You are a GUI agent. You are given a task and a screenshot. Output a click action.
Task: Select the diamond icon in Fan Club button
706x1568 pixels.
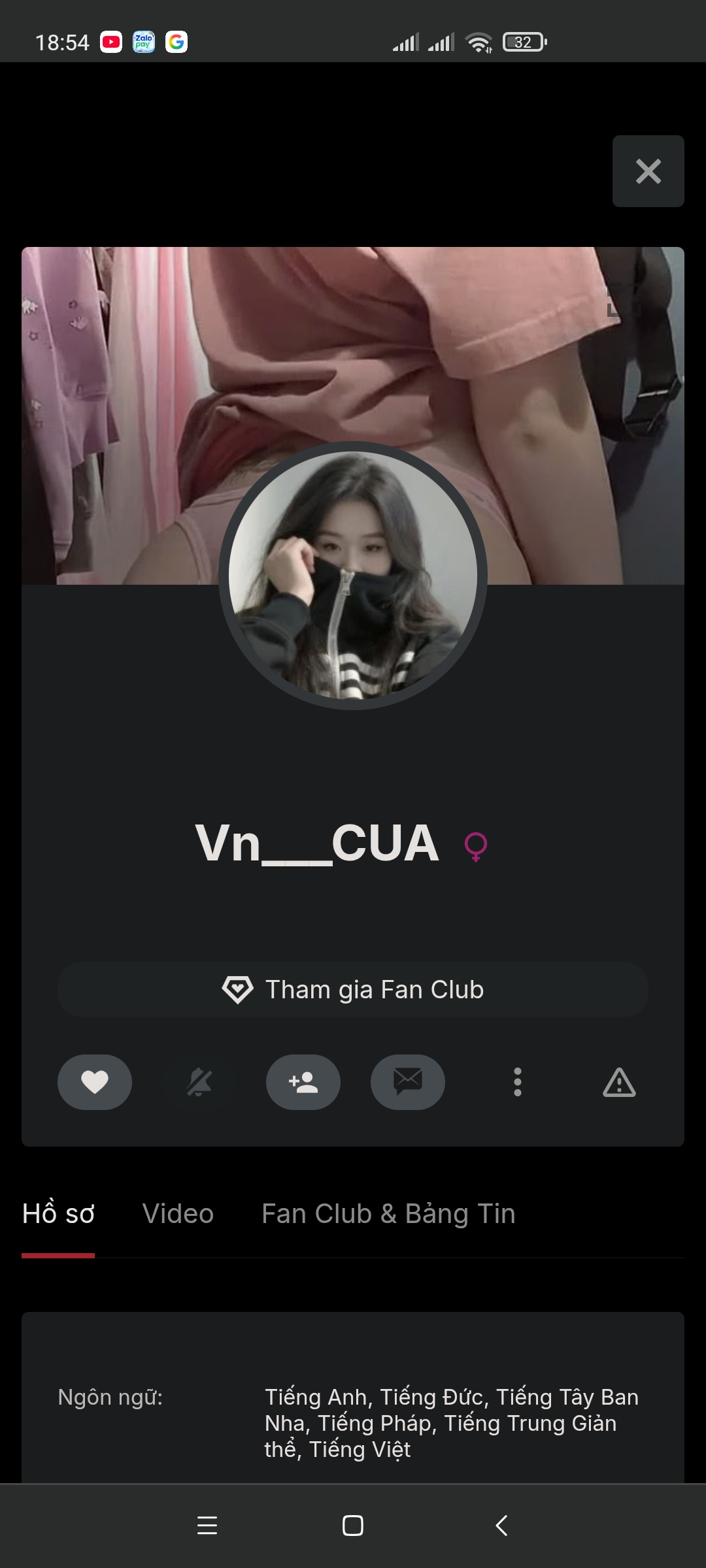point(239,989)
